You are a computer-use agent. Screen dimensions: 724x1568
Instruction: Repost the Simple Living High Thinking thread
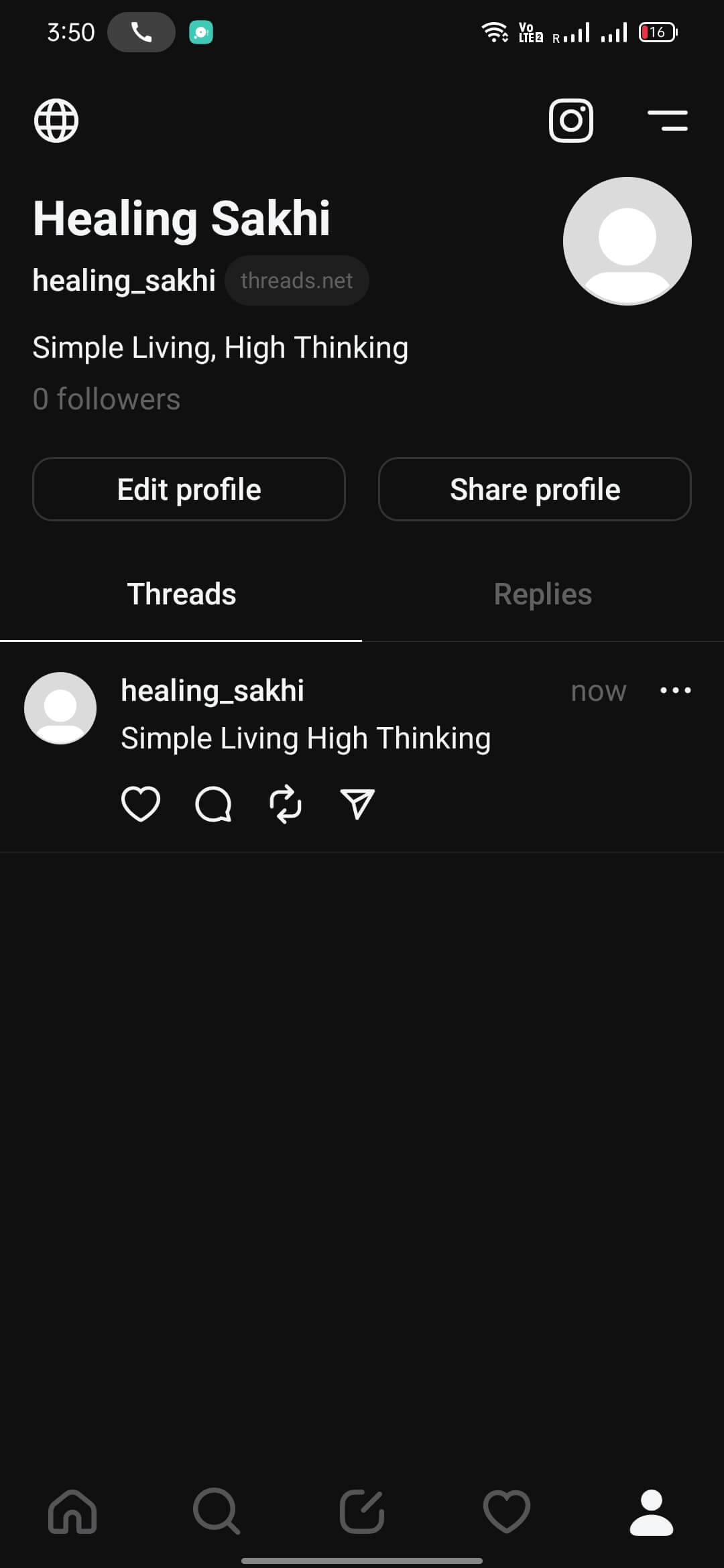tap(286, 803)
